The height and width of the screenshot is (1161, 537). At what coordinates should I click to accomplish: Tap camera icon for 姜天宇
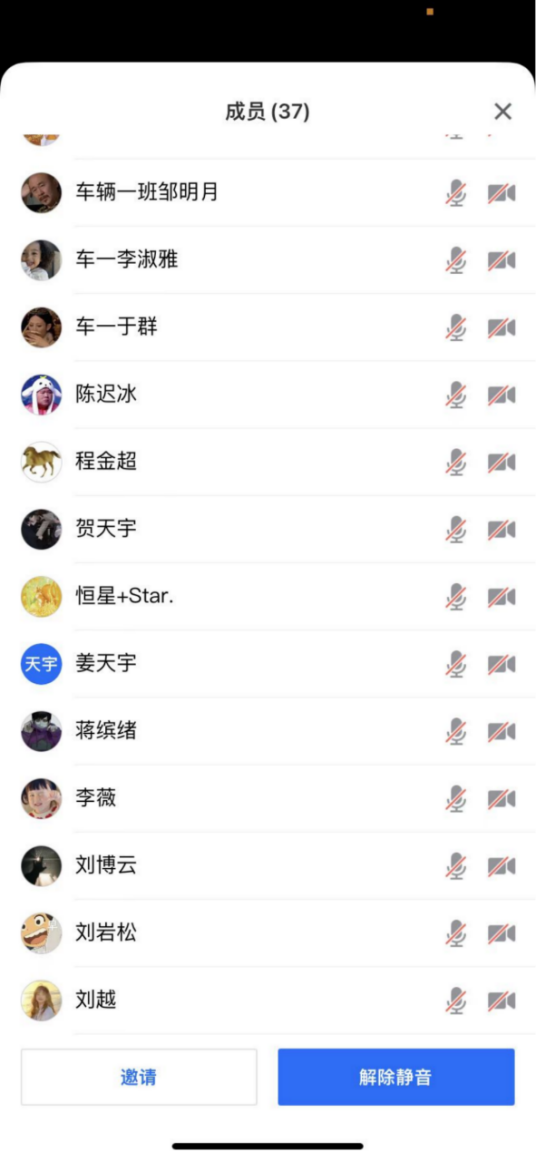501,664
